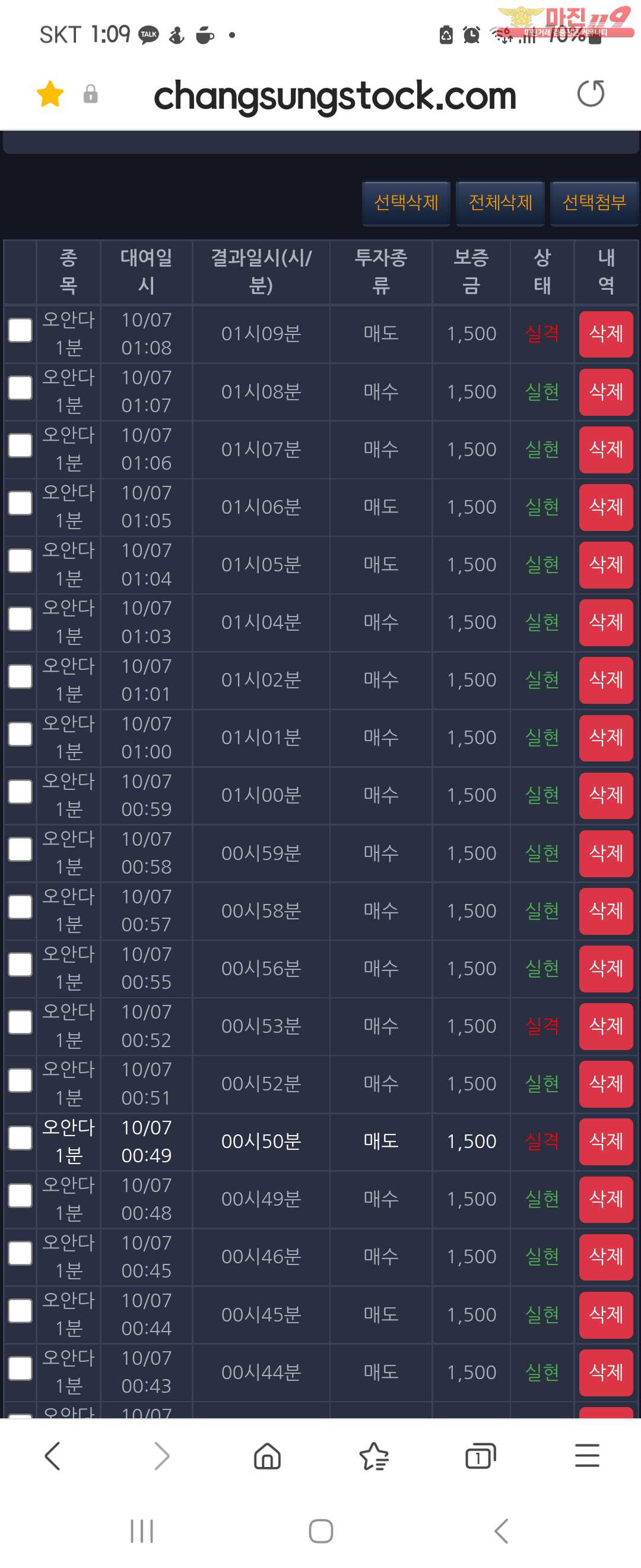This screenshot has width=641, height=1568.
Task: Bookmark this page with the star icon
Action: point(50,94)
